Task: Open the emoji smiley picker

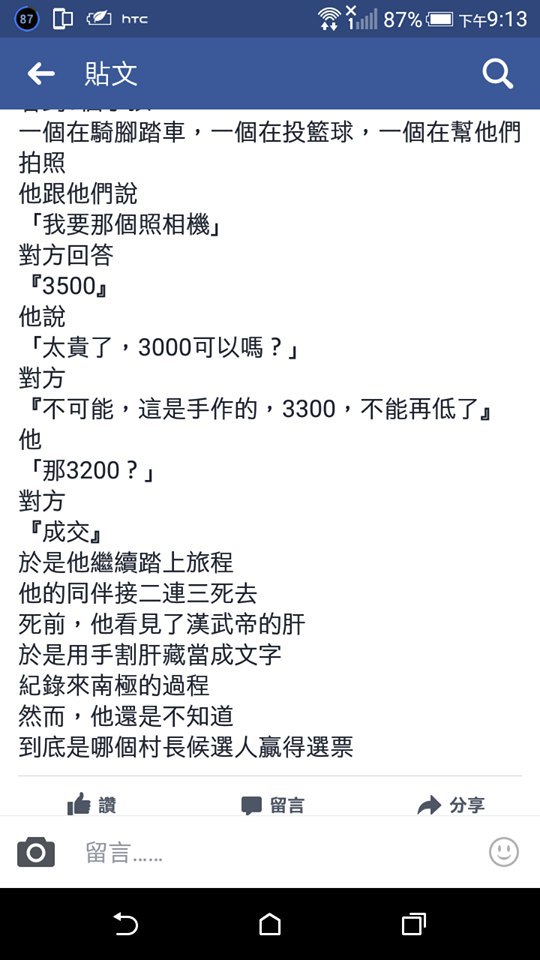Action: [504, 852]
